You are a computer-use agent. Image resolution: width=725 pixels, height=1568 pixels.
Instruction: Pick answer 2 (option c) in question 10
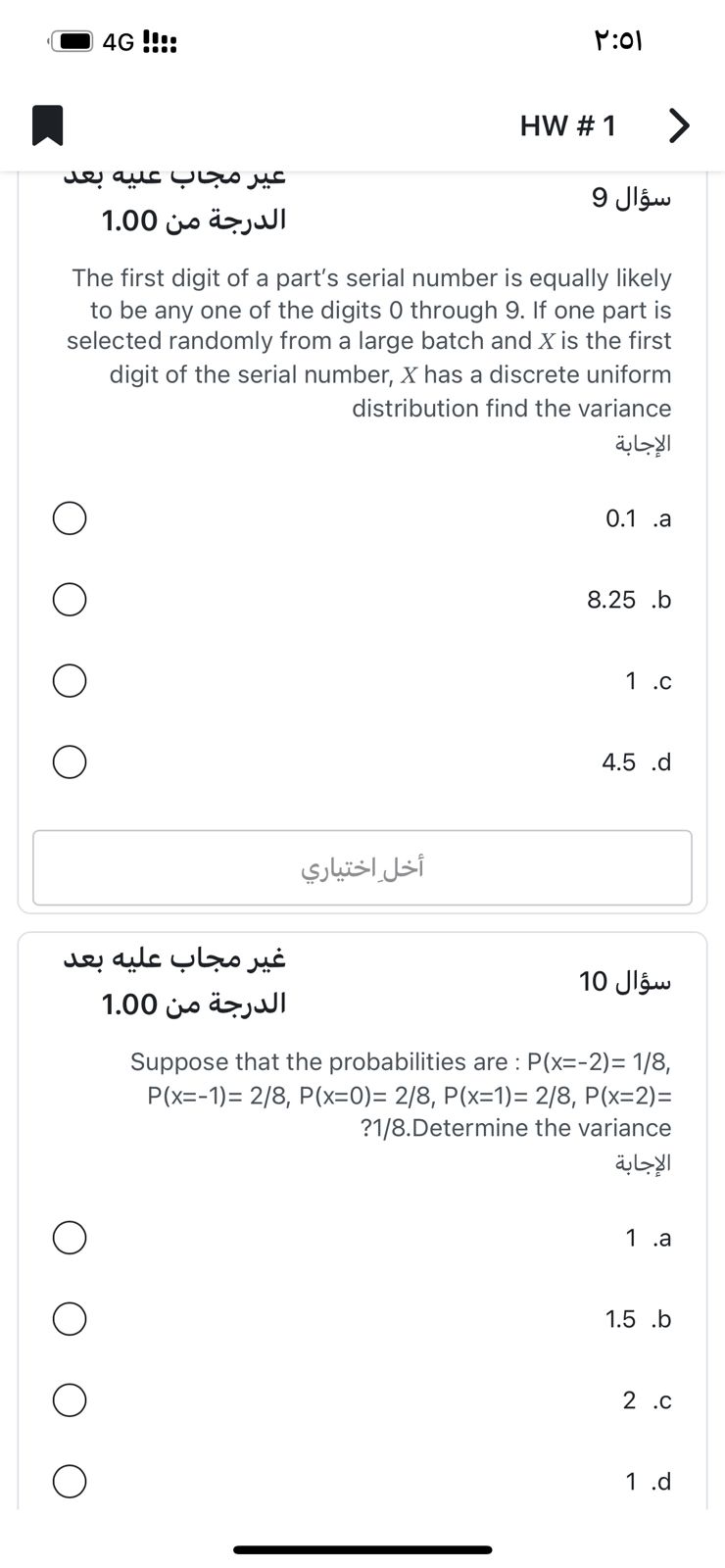pyautogui.click(x=69, y=1400)
